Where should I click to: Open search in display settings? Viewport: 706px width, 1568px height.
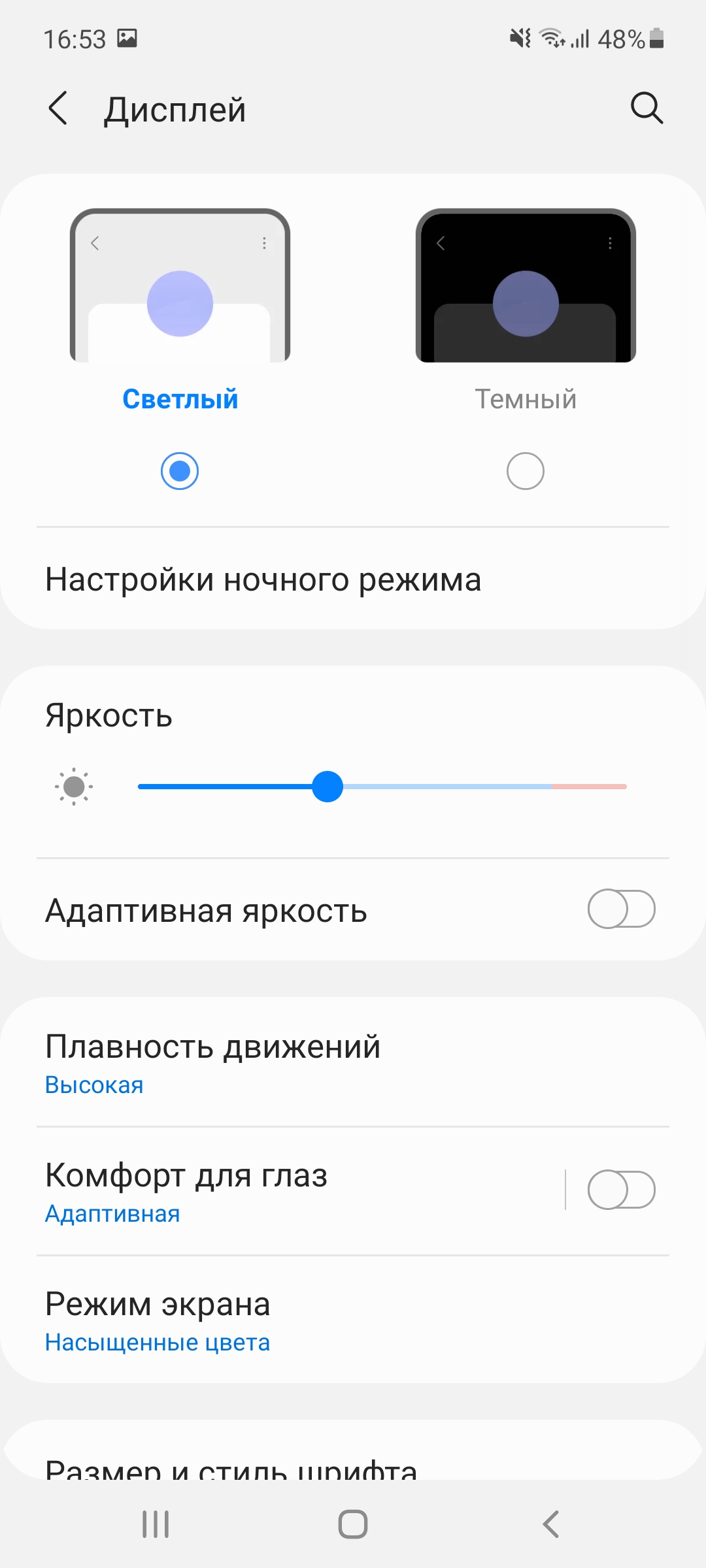(x=647, y=108)
